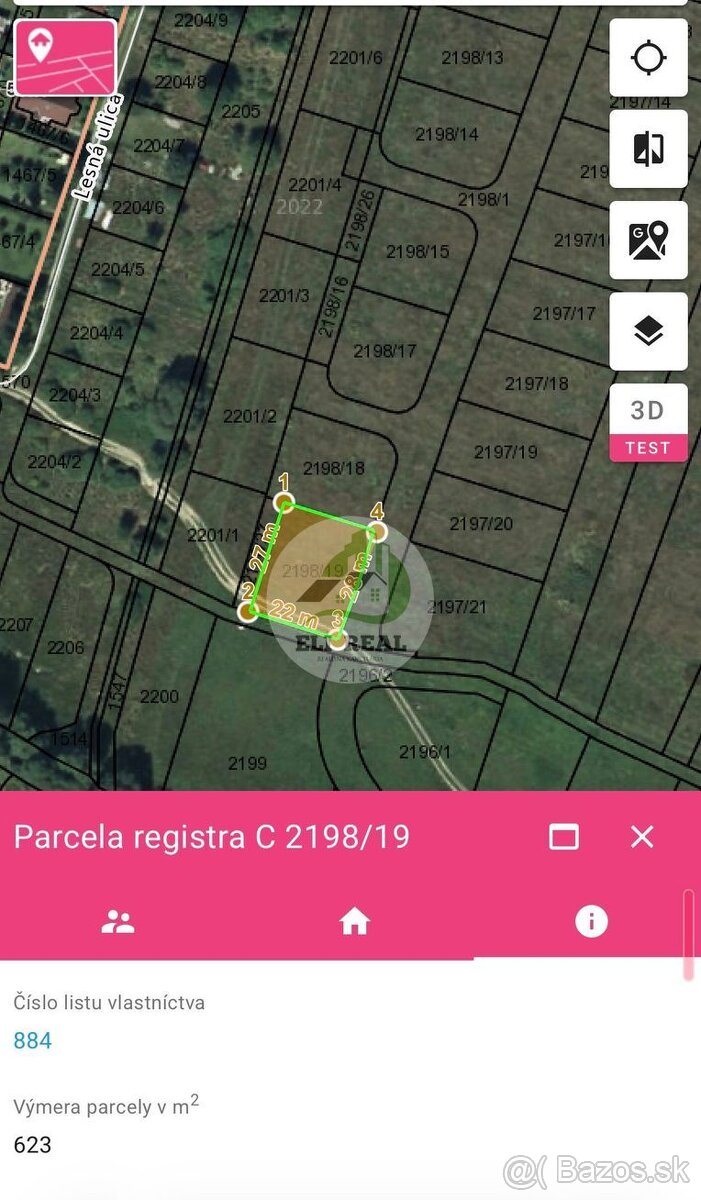Select the parcel info tab
This screenshot has width=701, height=1200.
point(591,922)
